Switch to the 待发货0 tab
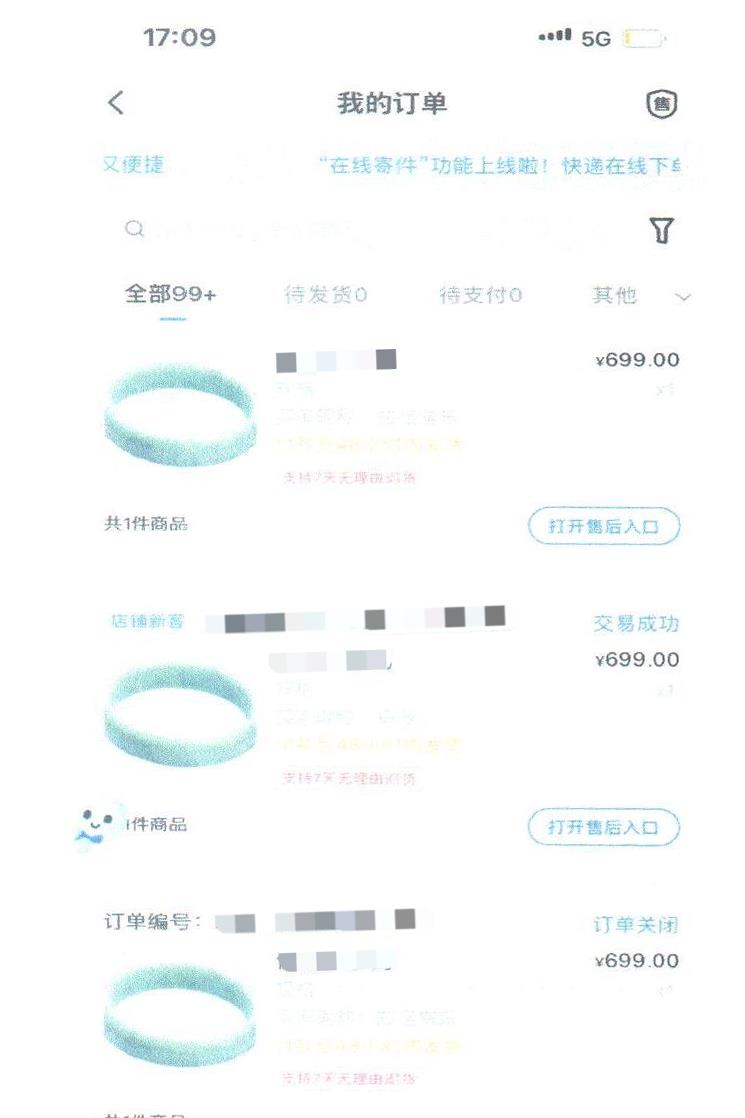 pyautogui.click(x=326, y=295)
